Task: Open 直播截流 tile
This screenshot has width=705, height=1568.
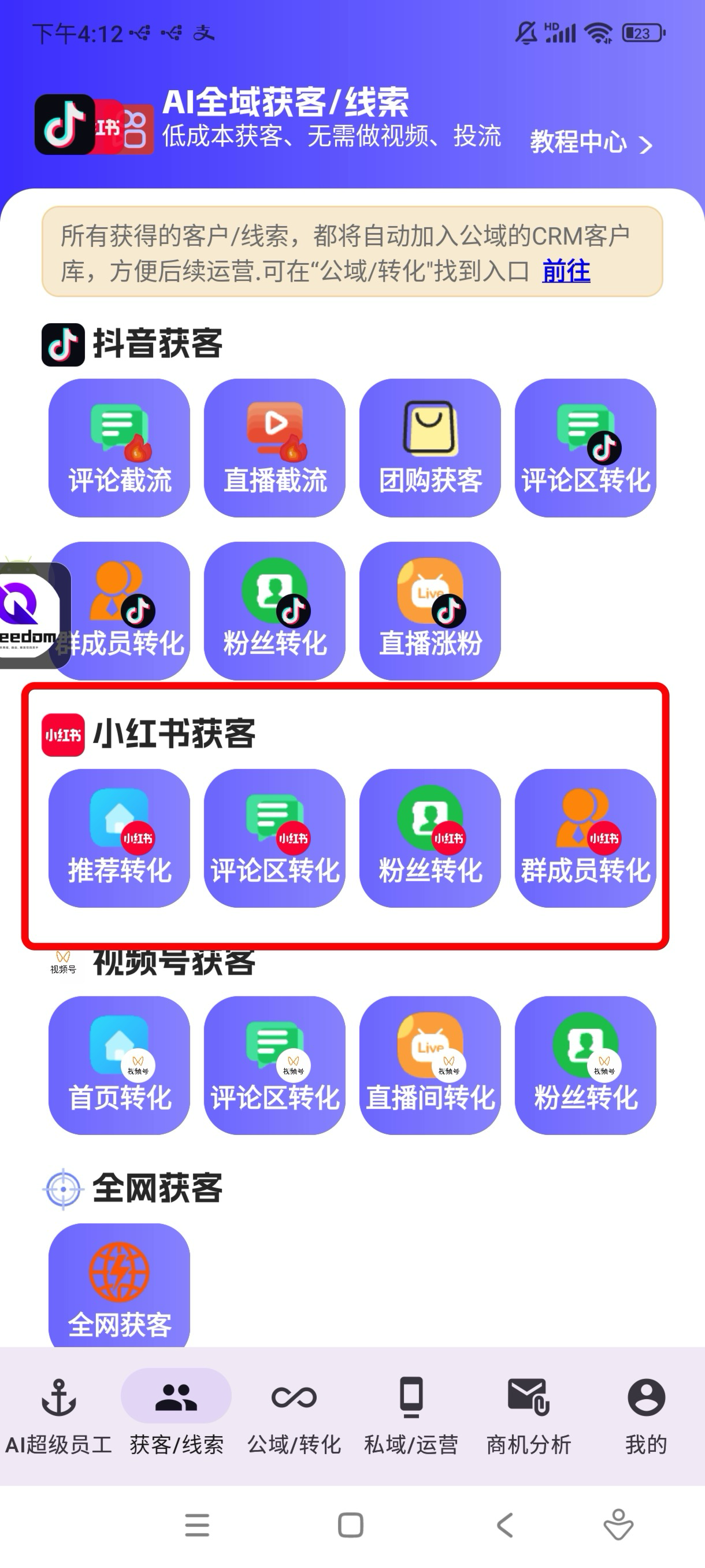Action: coord(274,448)
